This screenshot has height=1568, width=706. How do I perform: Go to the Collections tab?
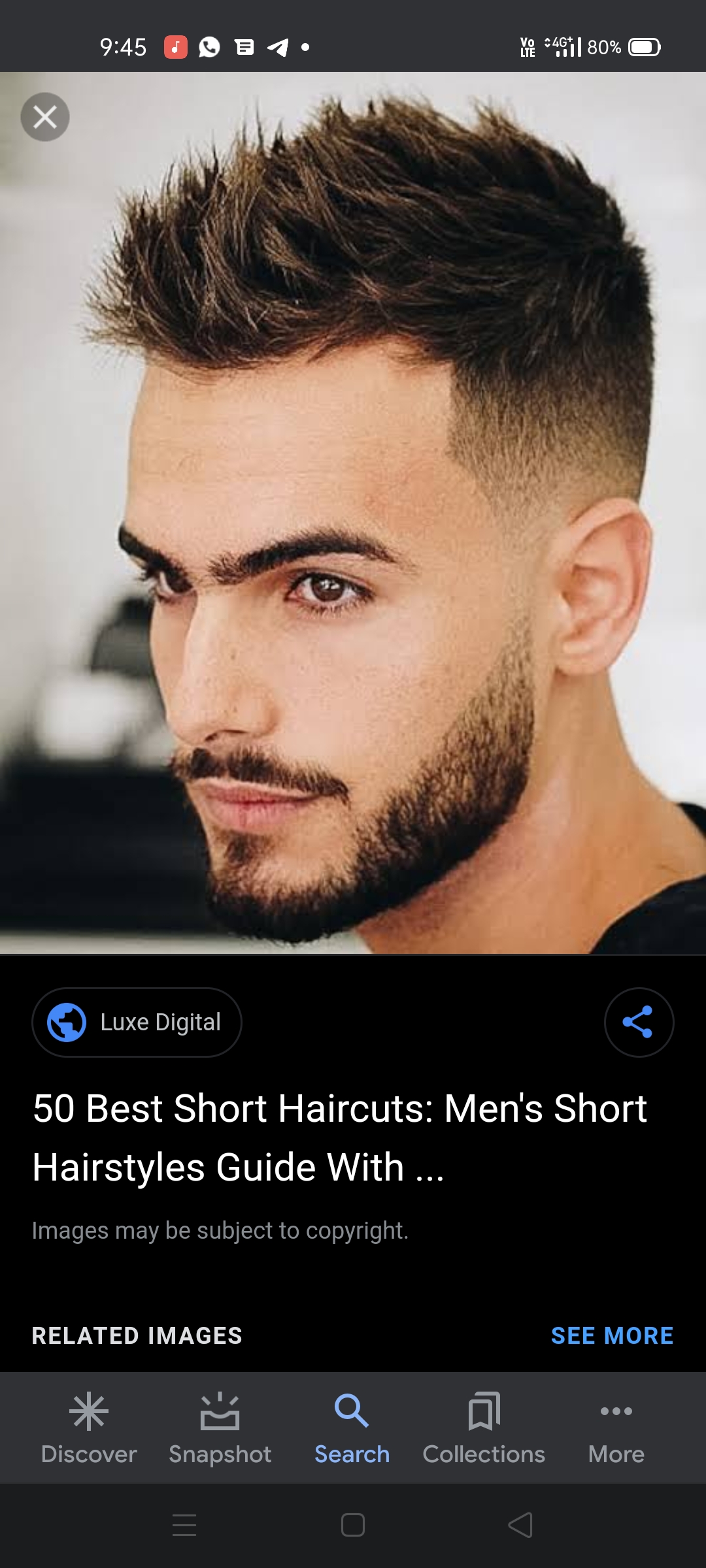point(484,1428)
